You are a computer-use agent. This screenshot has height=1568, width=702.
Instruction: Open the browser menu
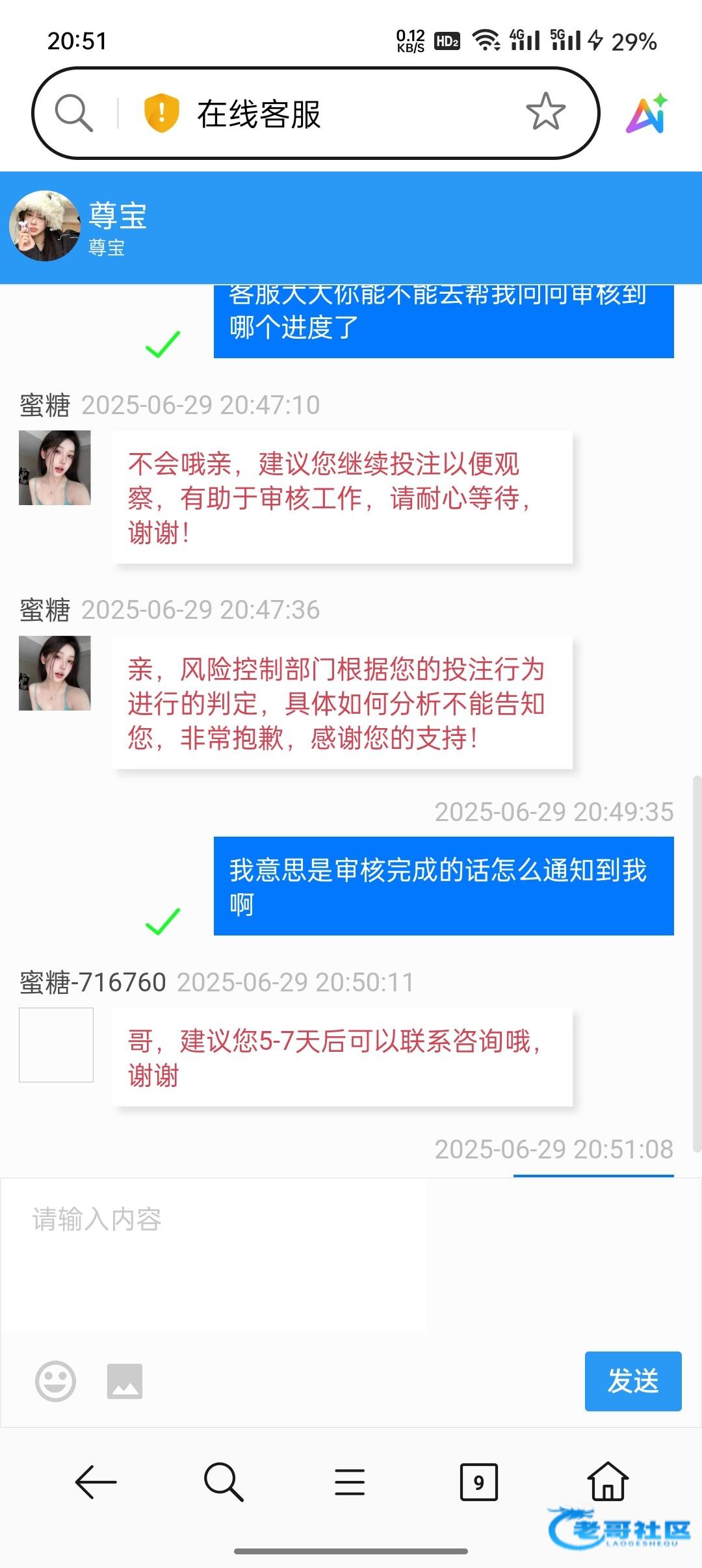(x=350, y=1482)
